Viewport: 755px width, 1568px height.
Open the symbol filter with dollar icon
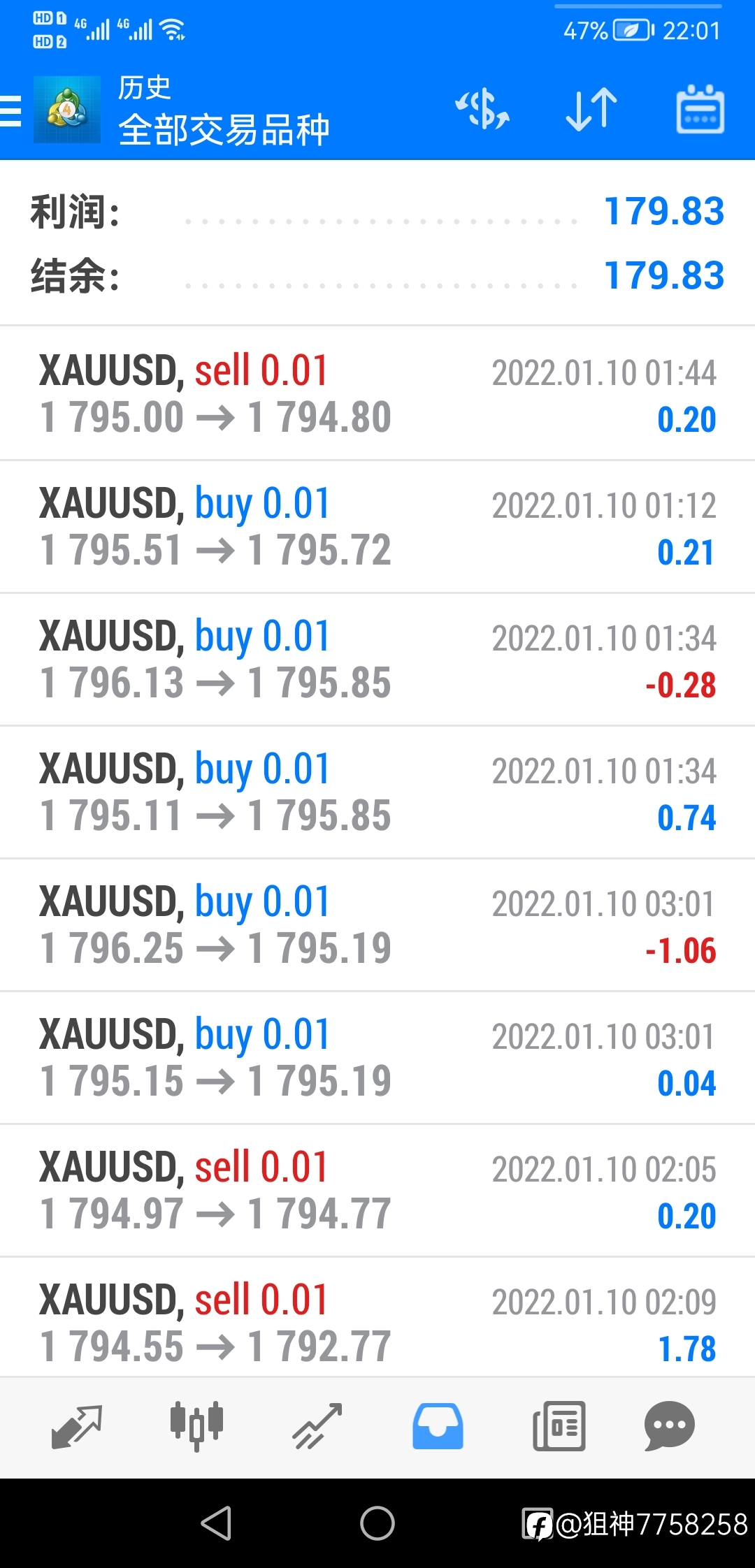pos(482,109)
